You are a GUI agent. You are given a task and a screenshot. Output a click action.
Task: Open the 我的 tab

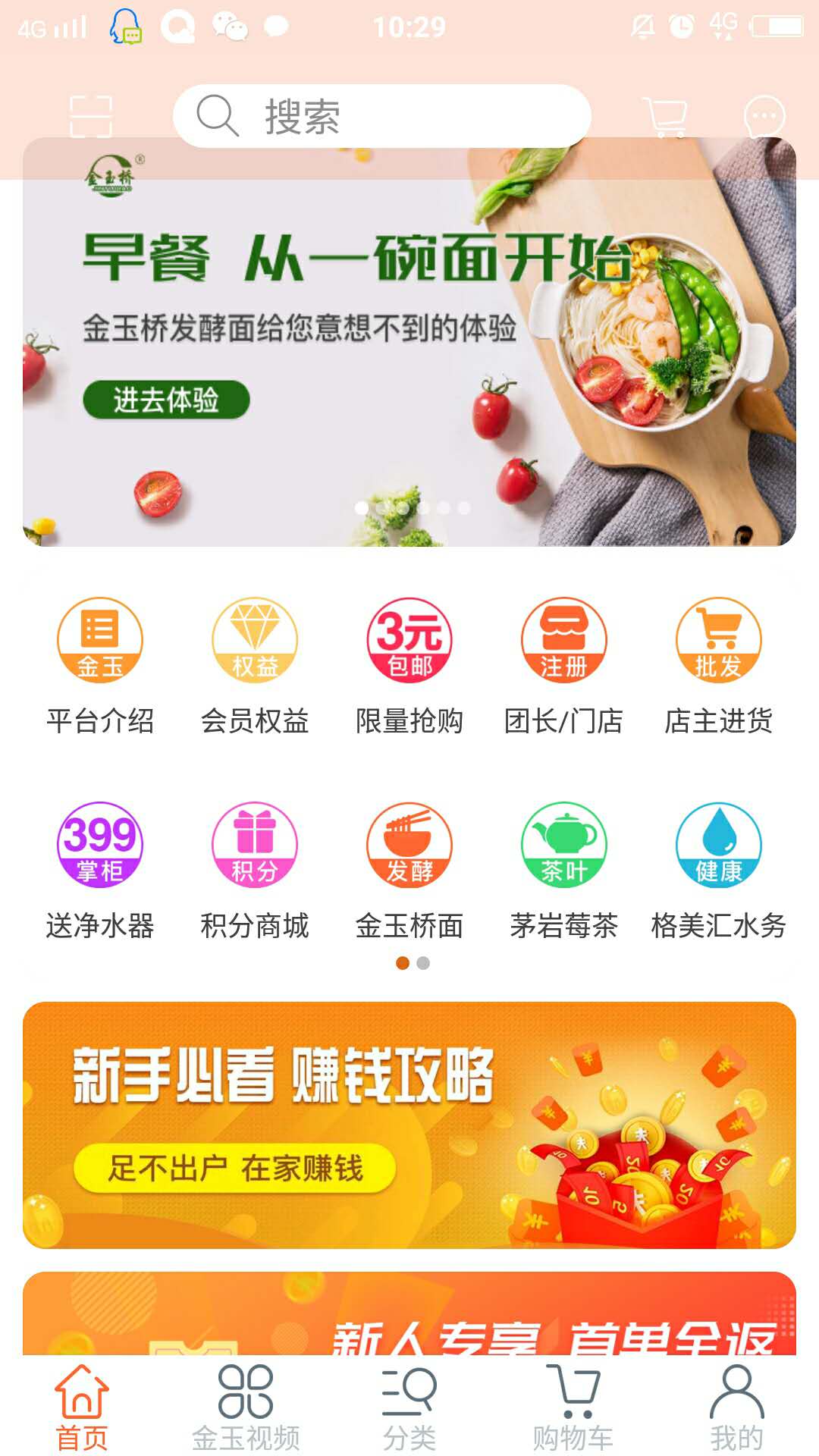click(736, 1407)
